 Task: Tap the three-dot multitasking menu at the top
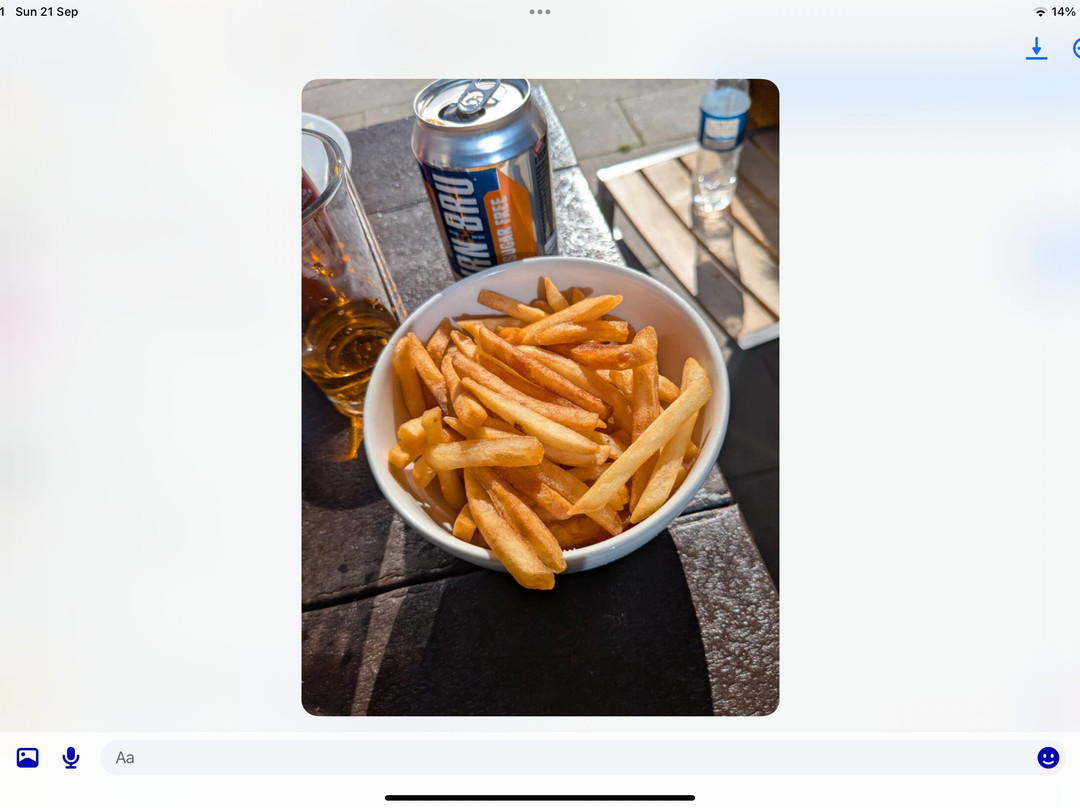(x=540, y=12)
